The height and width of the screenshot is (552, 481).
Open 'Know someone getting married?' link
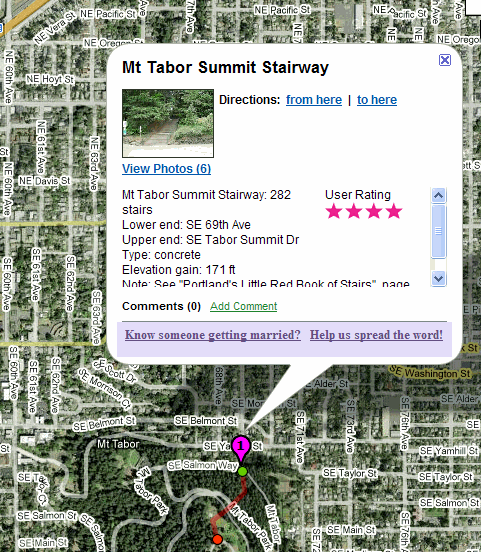coord(213,335)
